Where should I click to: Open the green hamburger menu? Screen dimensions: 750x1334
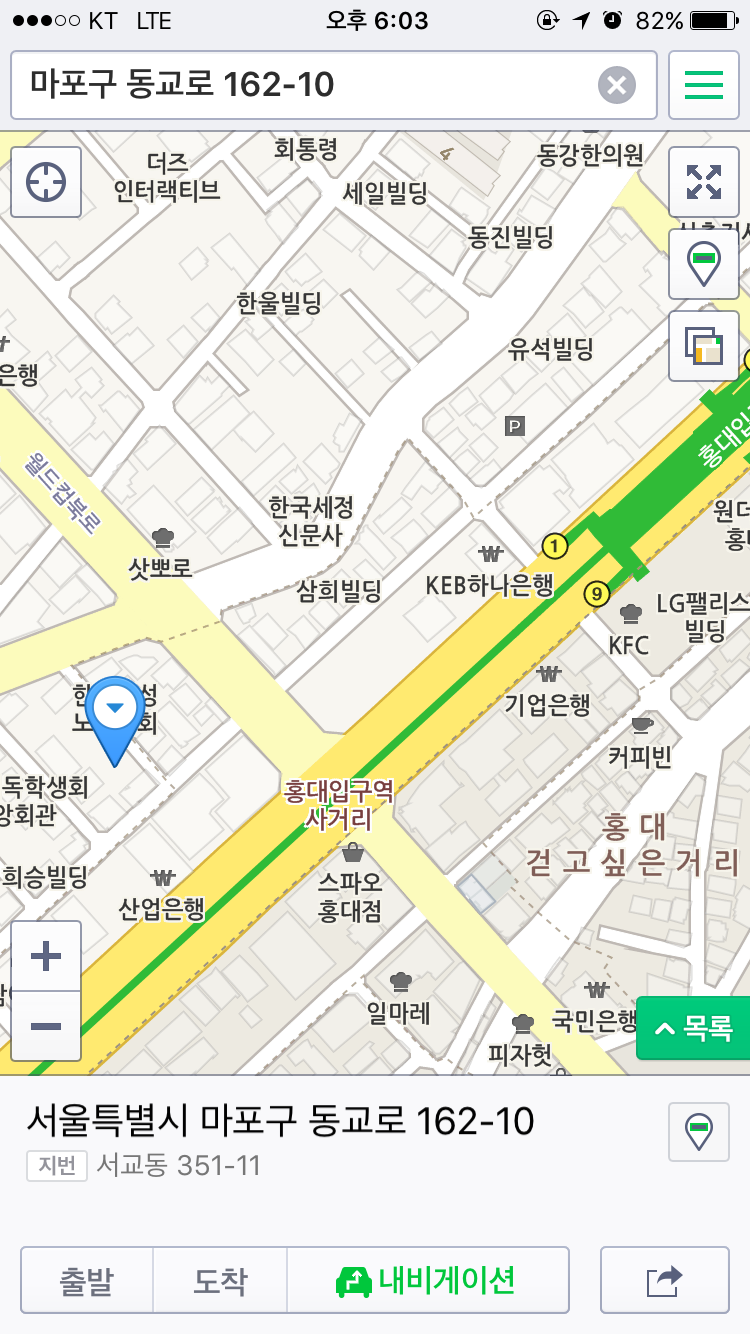(x=703, y=85)
